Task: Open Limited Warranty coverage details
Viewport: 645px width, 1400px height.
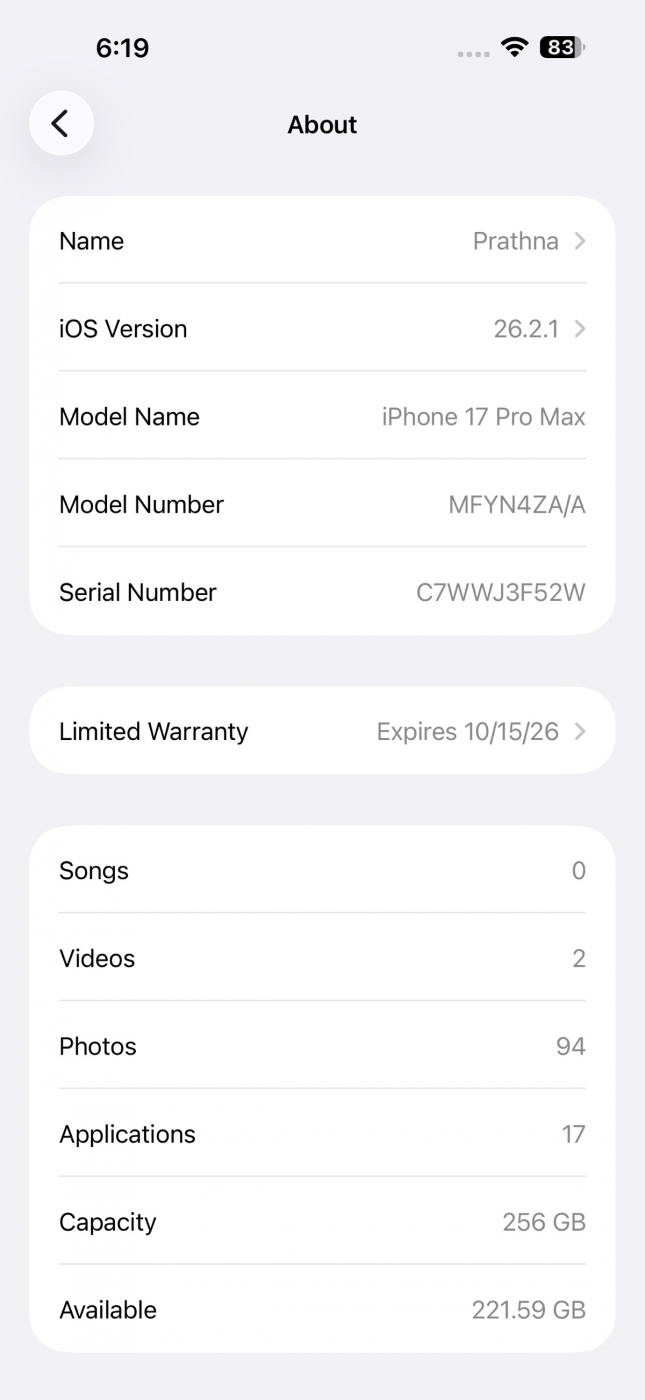Action: coord(322,731)
